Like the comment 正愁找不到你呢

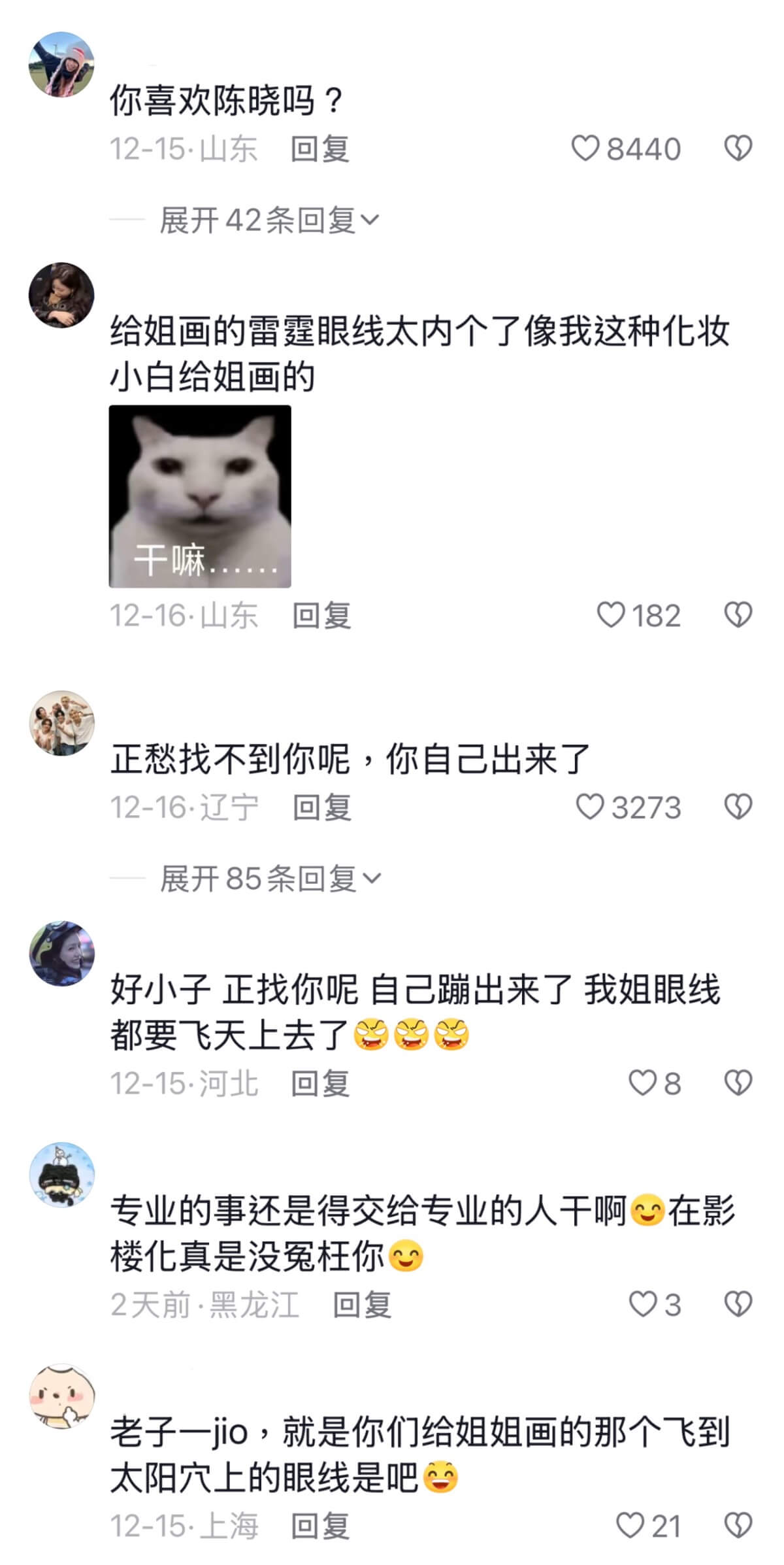pos(589,807)
